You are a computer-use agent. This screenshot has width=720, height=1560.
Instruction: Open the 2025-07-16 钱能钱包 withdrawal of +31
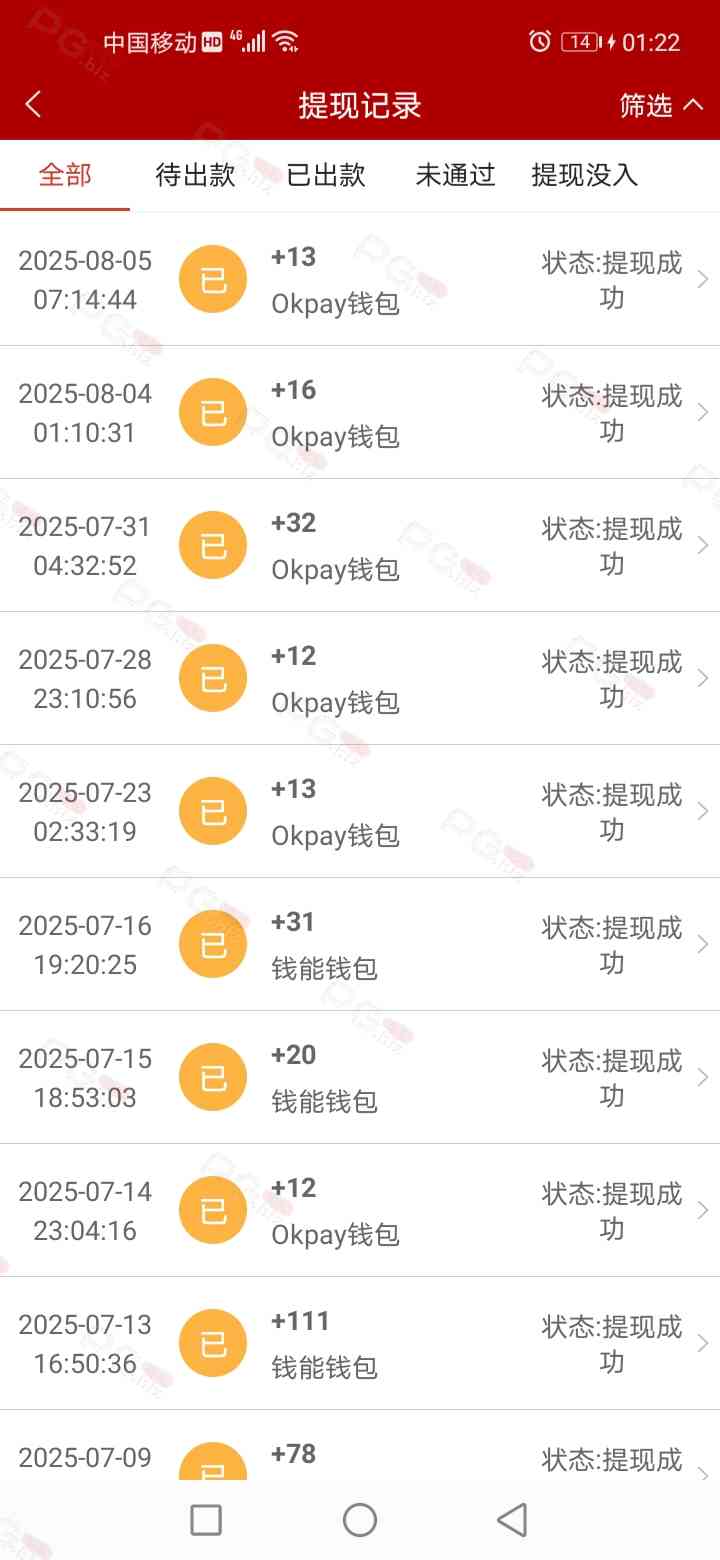click(x=360, y=944)
